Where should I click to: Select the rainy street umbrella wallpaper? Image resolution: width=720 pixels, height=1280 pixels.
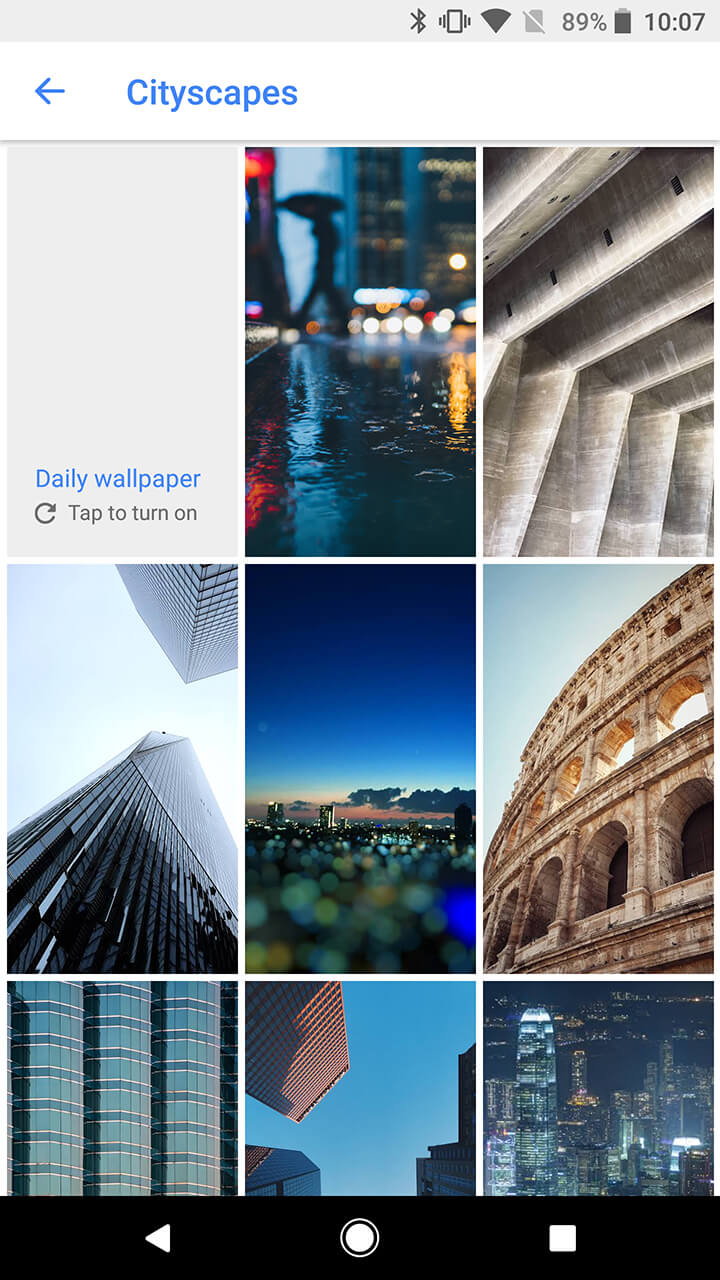click(359, 351)
